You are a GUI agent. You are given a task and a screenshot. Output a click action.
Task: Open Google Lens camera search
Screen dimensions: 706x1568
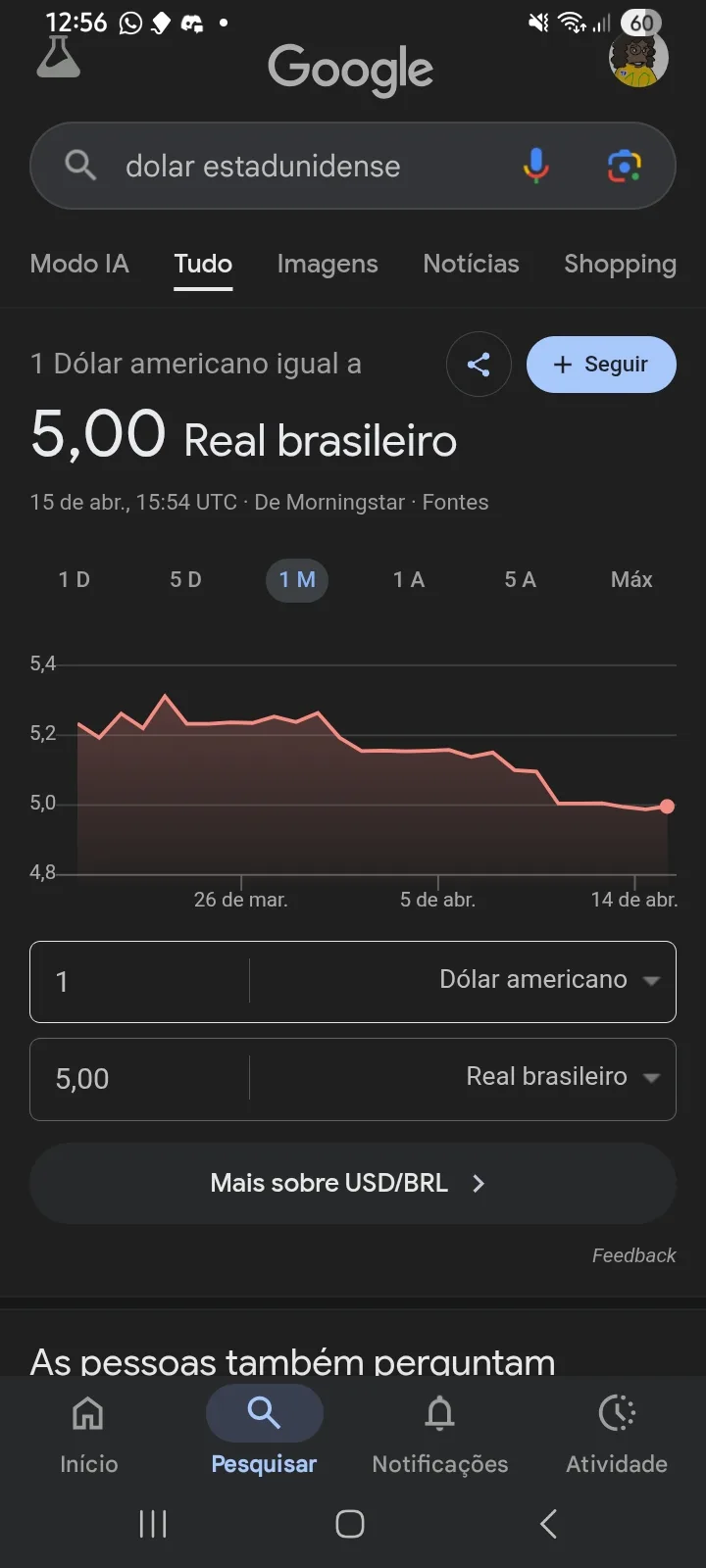[x=624, y=166]
